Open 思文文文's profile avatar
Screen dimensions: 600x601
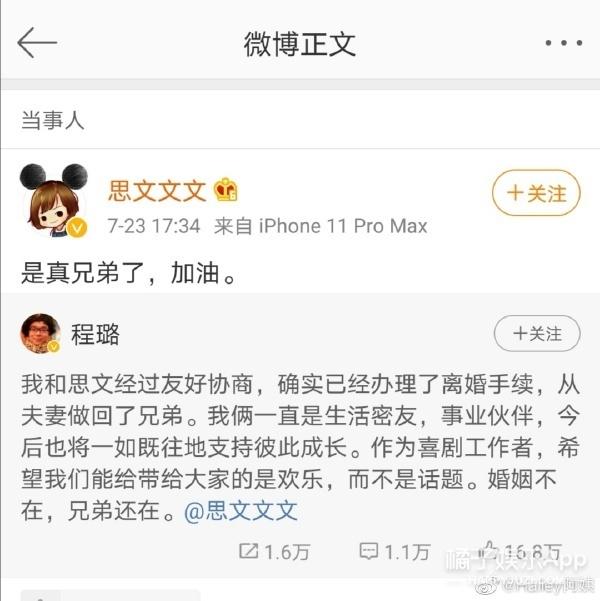tap(53, 199)
